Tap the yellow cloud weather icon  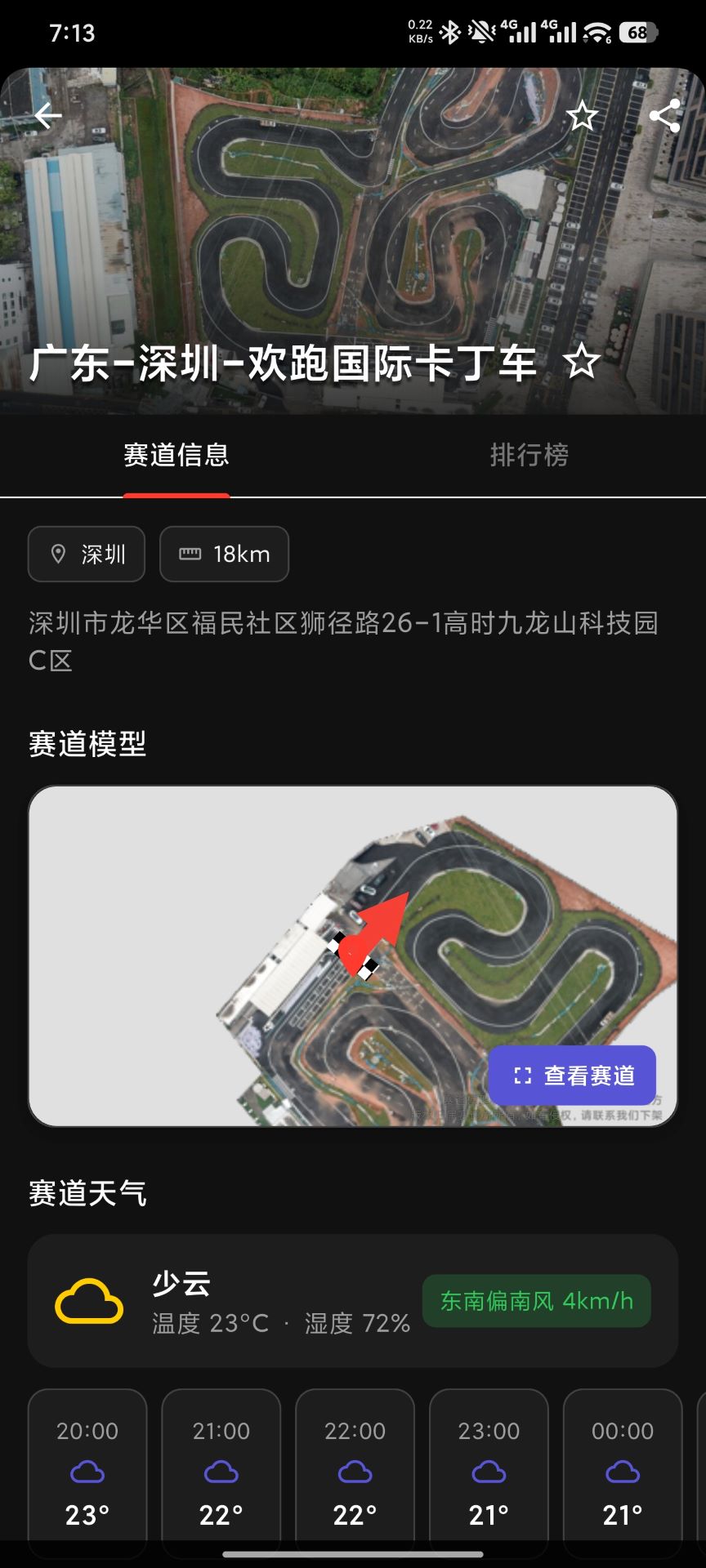tap(89, 1298)
